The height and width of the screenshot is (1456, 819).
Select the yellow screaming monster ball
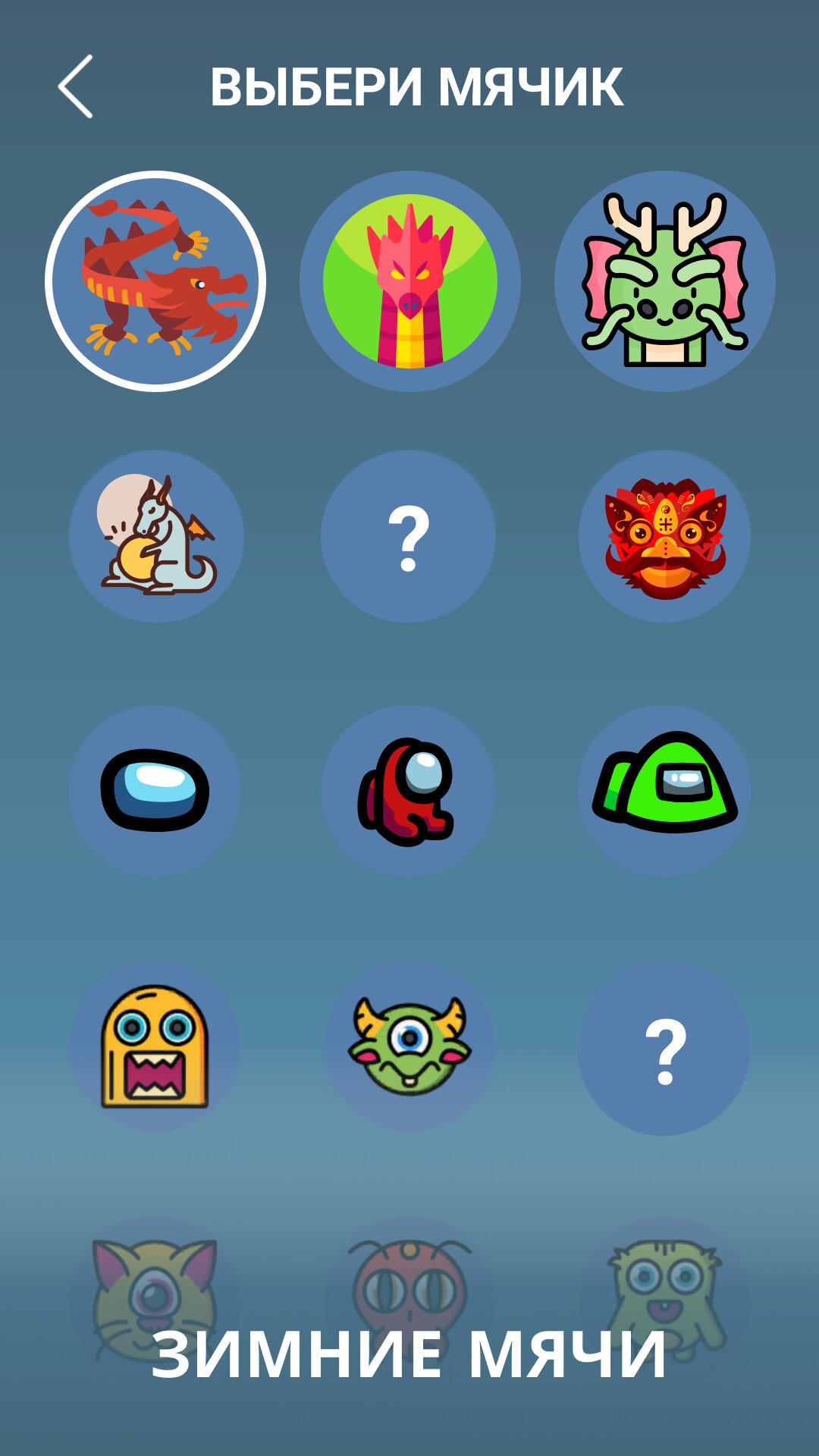click(155, 1046)
